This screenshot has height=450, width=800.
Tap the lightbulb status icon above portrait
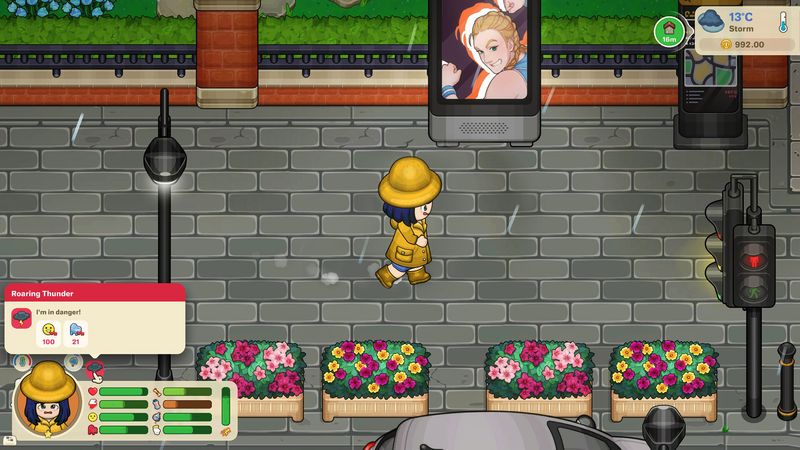pos(73,361)
